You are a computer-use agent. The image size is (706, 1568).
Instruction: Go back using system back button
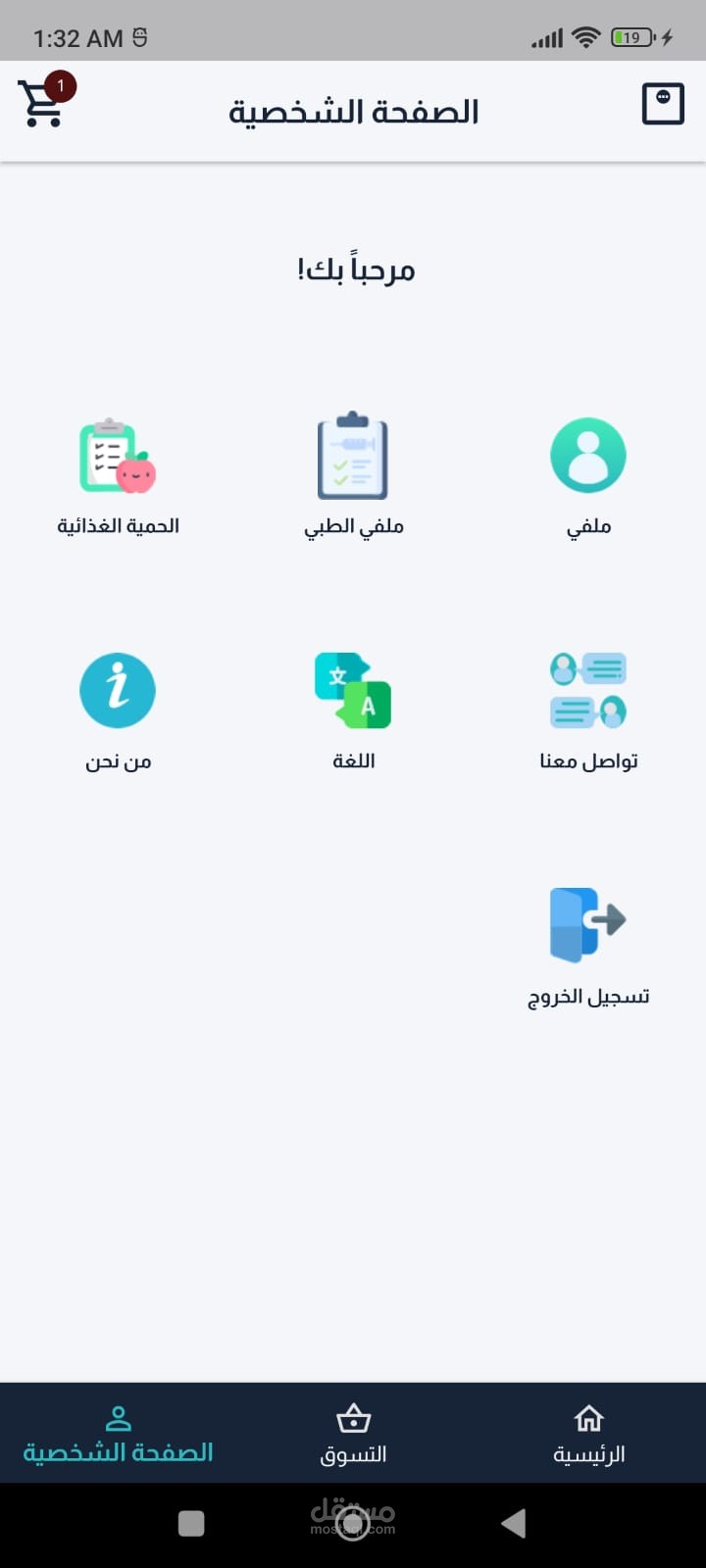click(x=513, y=1523)
